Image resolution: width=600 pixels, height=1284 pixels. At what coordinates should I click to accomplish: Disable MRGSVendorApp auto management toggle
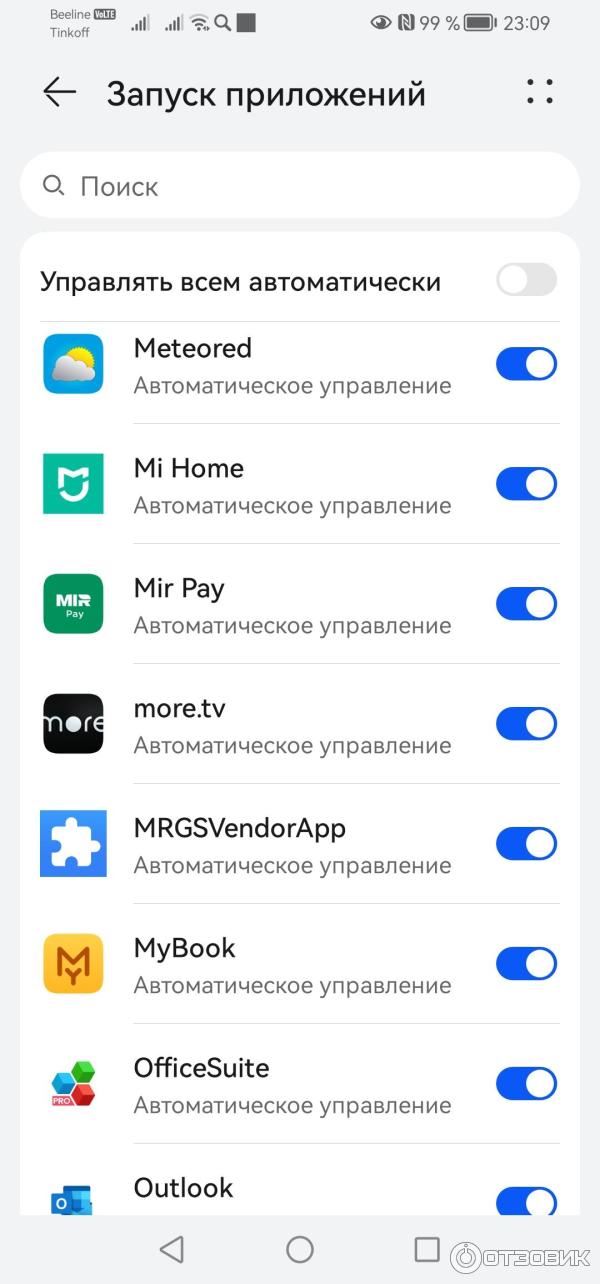click(526, 844)
